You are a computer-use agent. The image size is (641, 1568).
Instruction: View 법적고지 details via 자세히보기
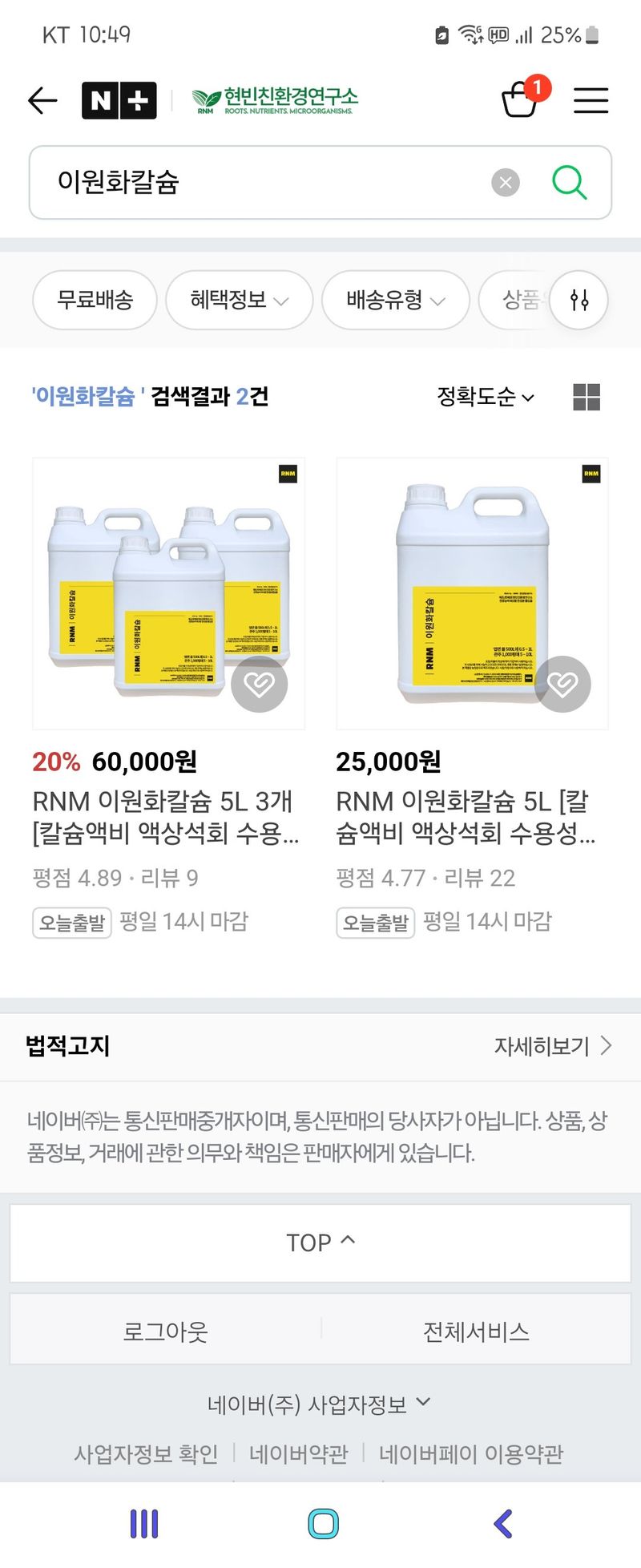coord(553,1046)
